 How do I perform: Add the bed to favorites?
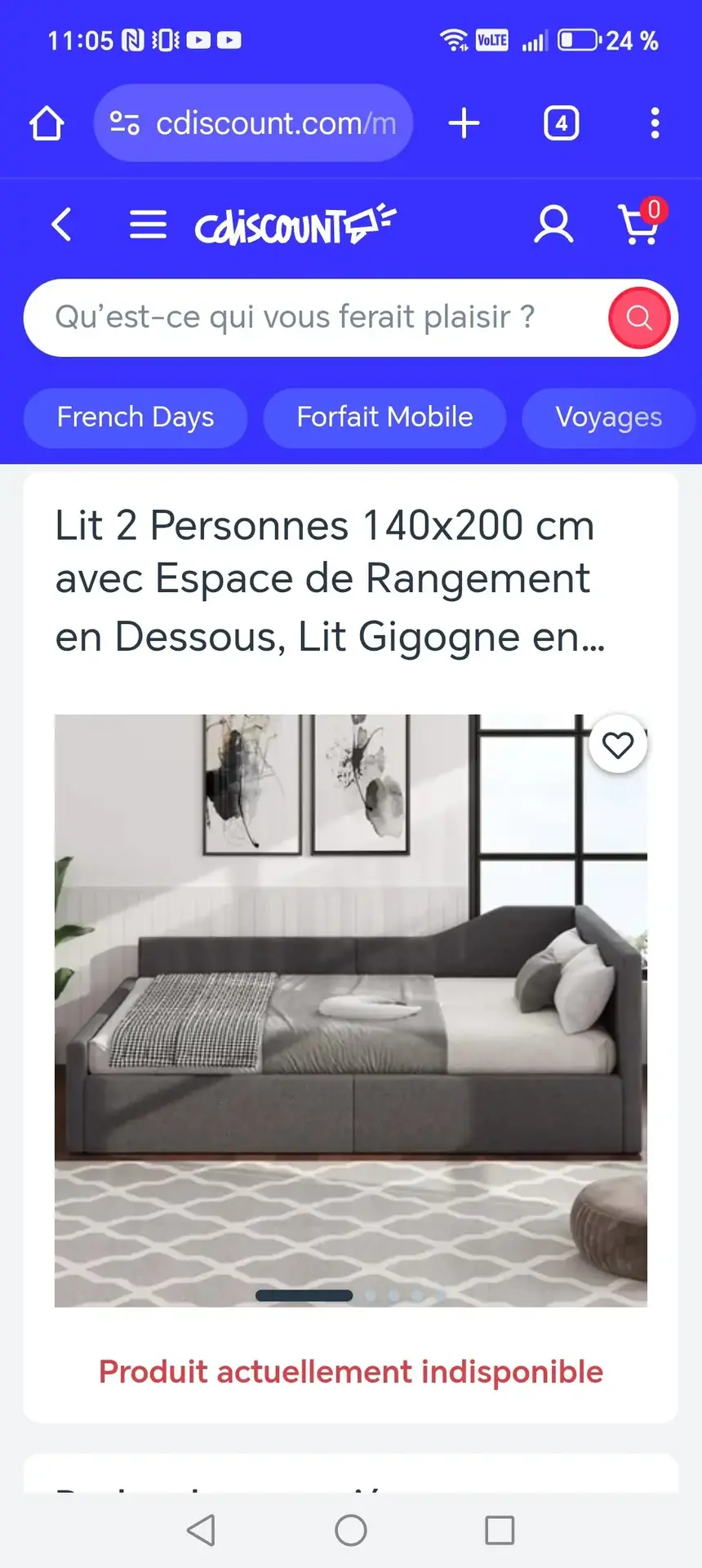(x=618, y=745)
